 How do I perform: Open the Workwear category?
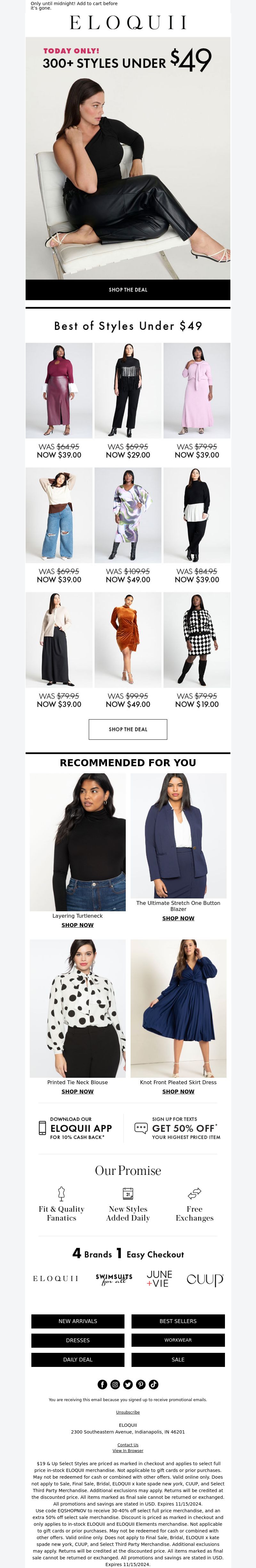(x=178, y=1340)
